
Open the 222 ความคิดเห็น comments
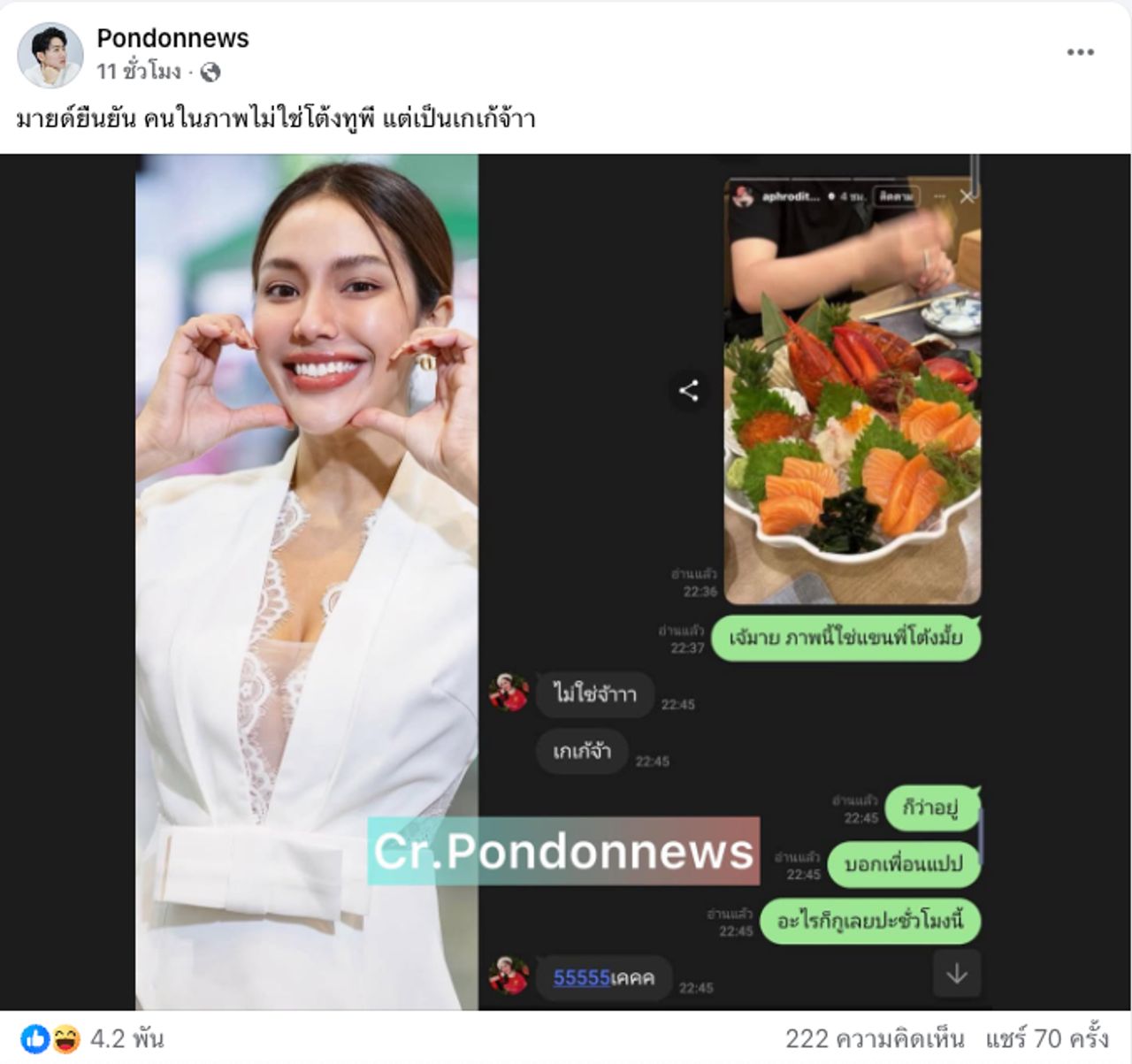[874, 1037]
